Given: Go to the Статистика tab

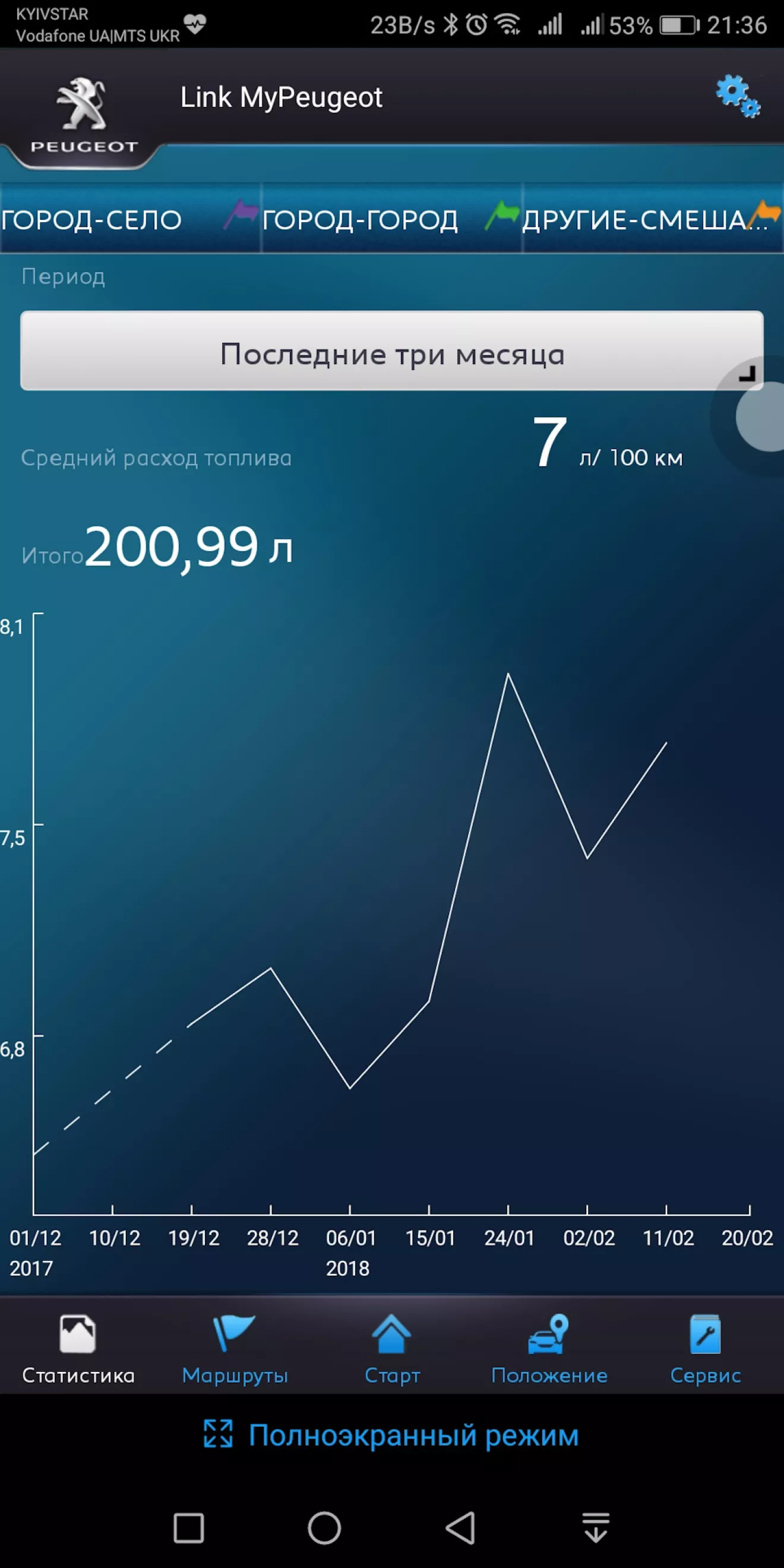Looking at the screenshot, I should [78, 1349].
